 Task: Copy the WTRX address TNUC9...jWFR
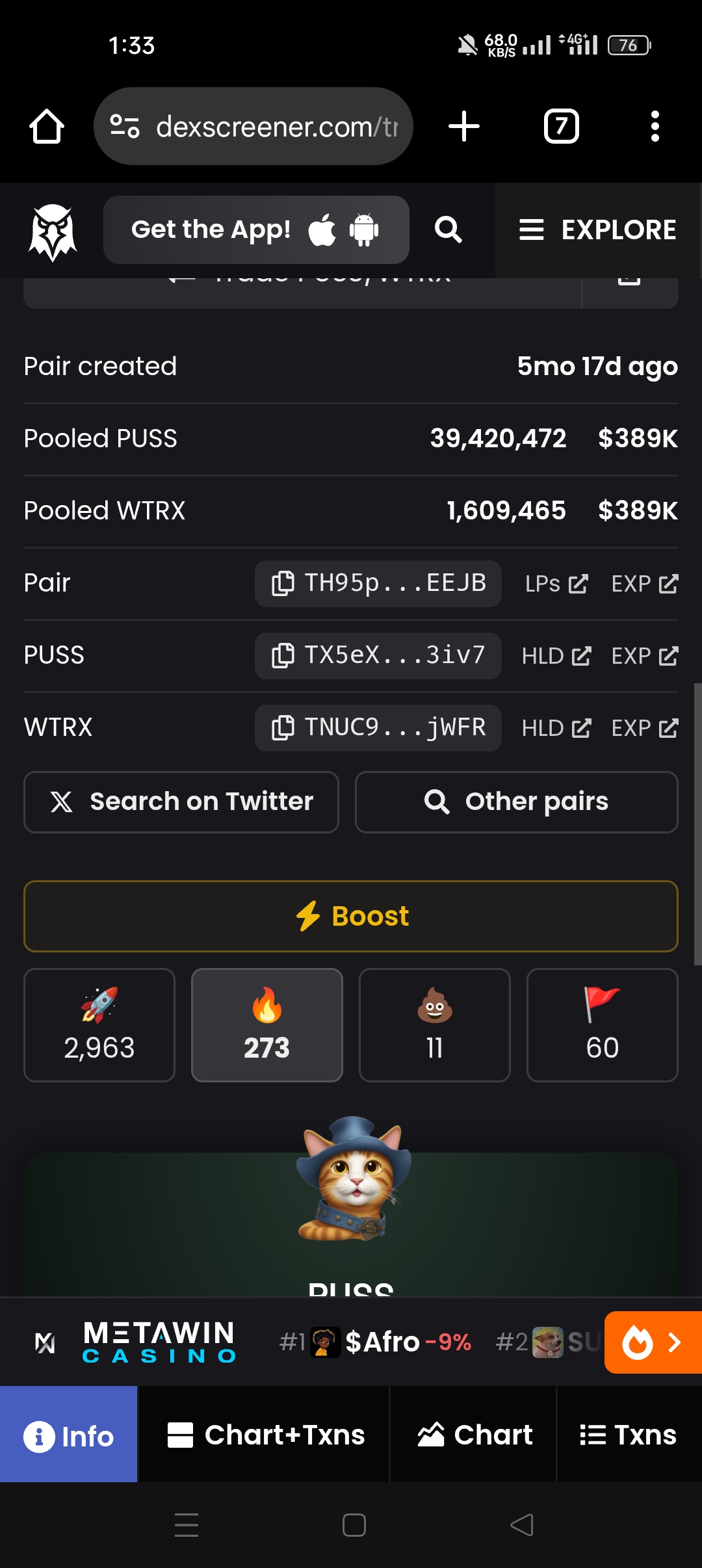point(378,727)
